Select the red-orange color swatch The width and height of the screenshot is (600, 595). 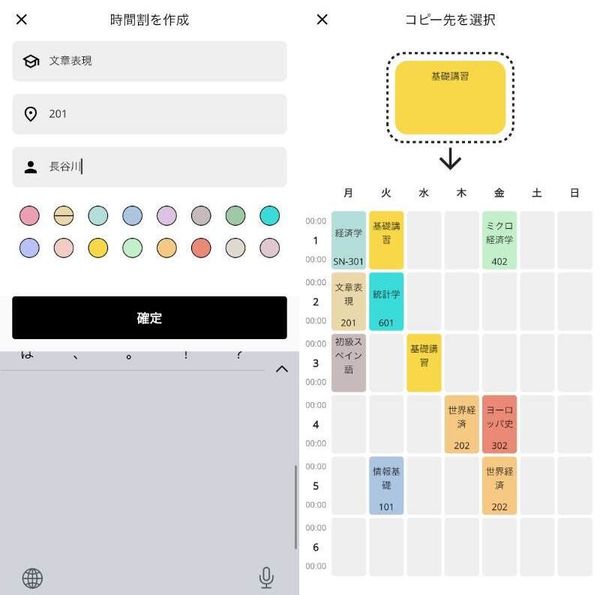coord(201,248)
